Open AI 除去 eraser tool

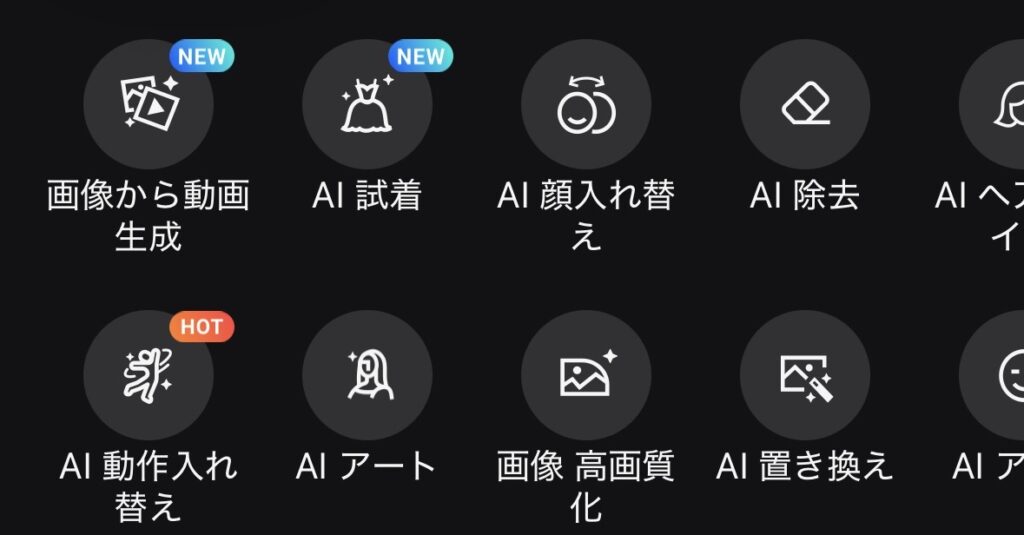(805, 105)
